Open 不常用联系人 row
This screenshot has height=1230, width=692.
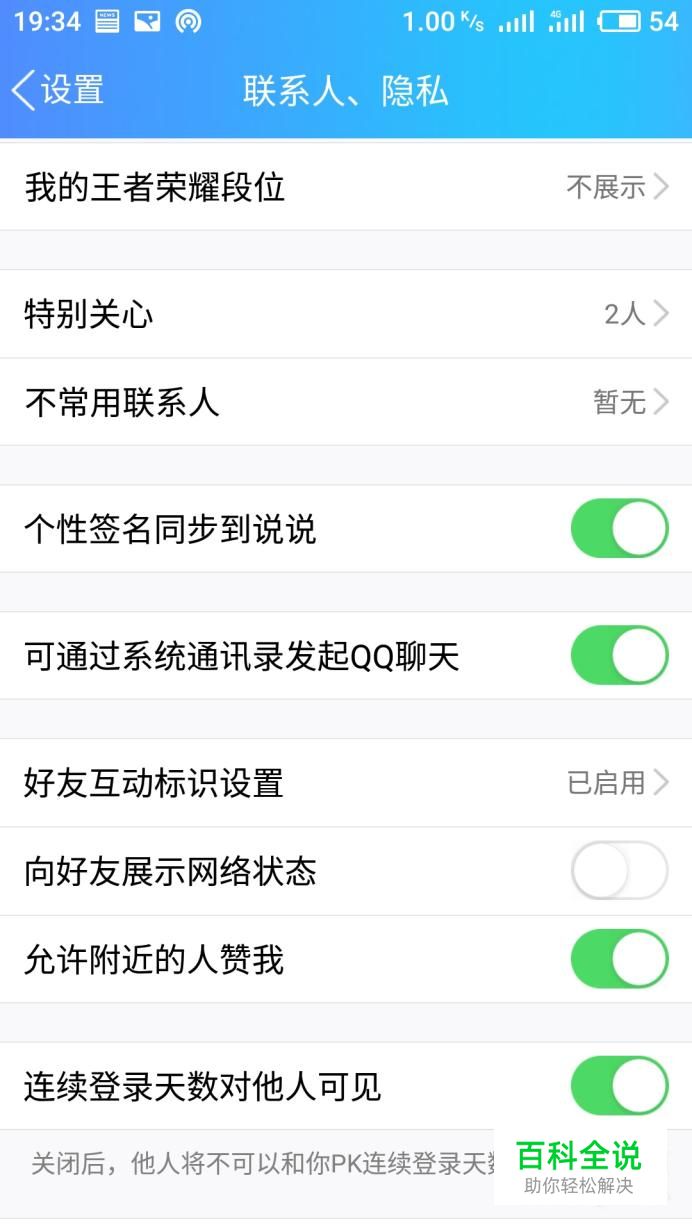coord(346,402)
